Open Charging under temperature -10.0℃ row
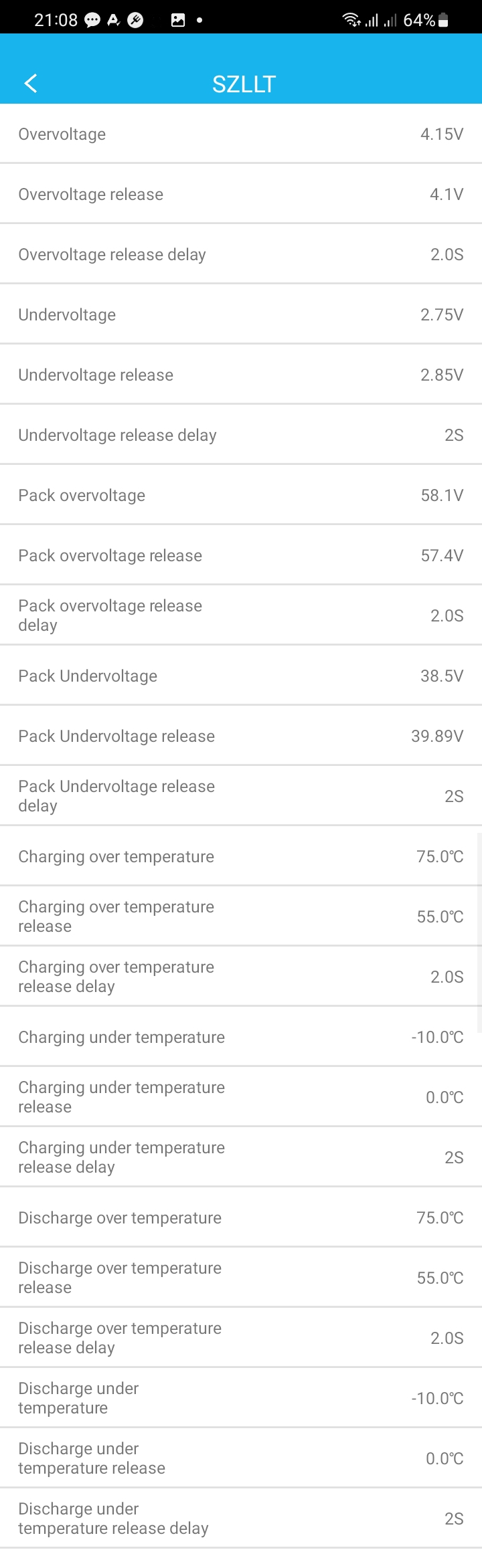 pyautogui.click(x=241, y=1037)
